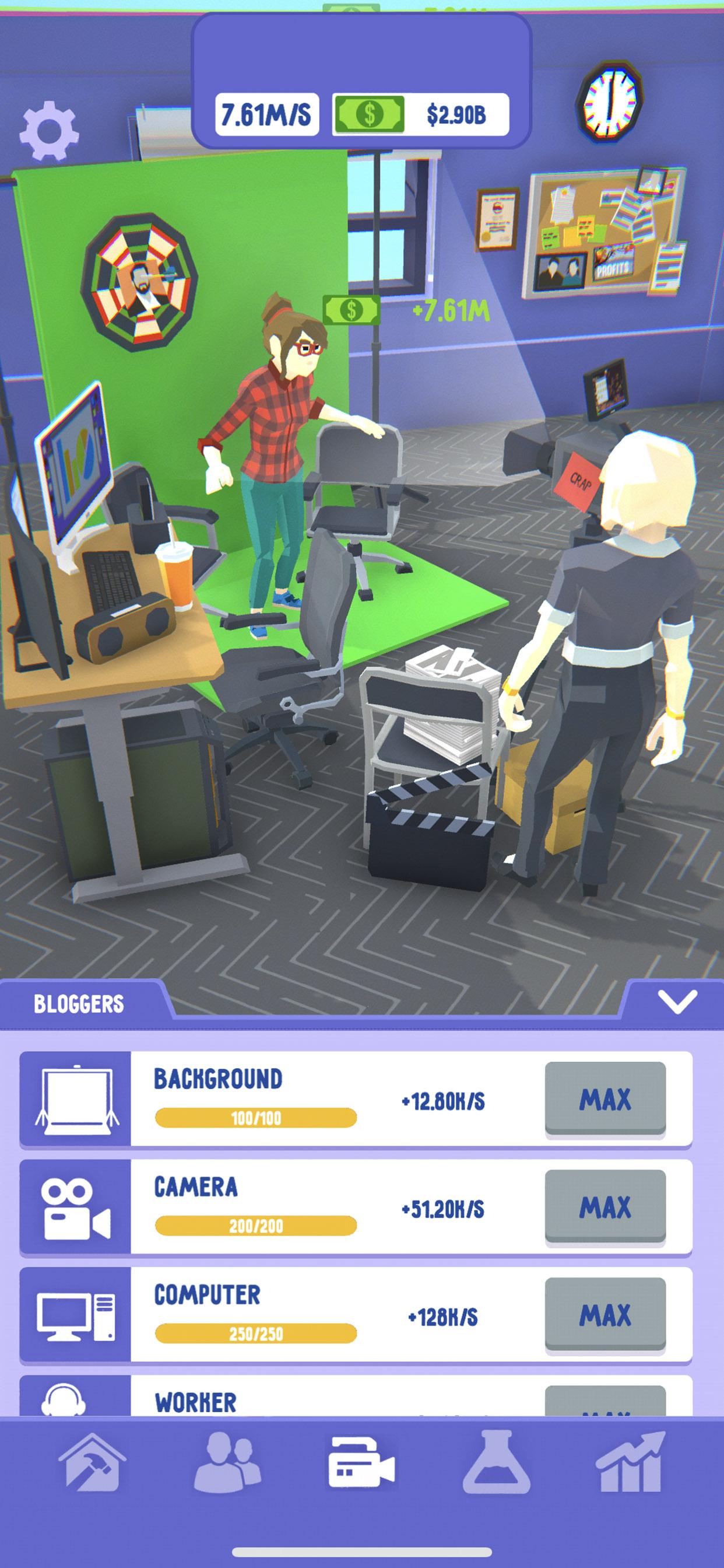Switch to the house building tab

[x=92, y=1464]
